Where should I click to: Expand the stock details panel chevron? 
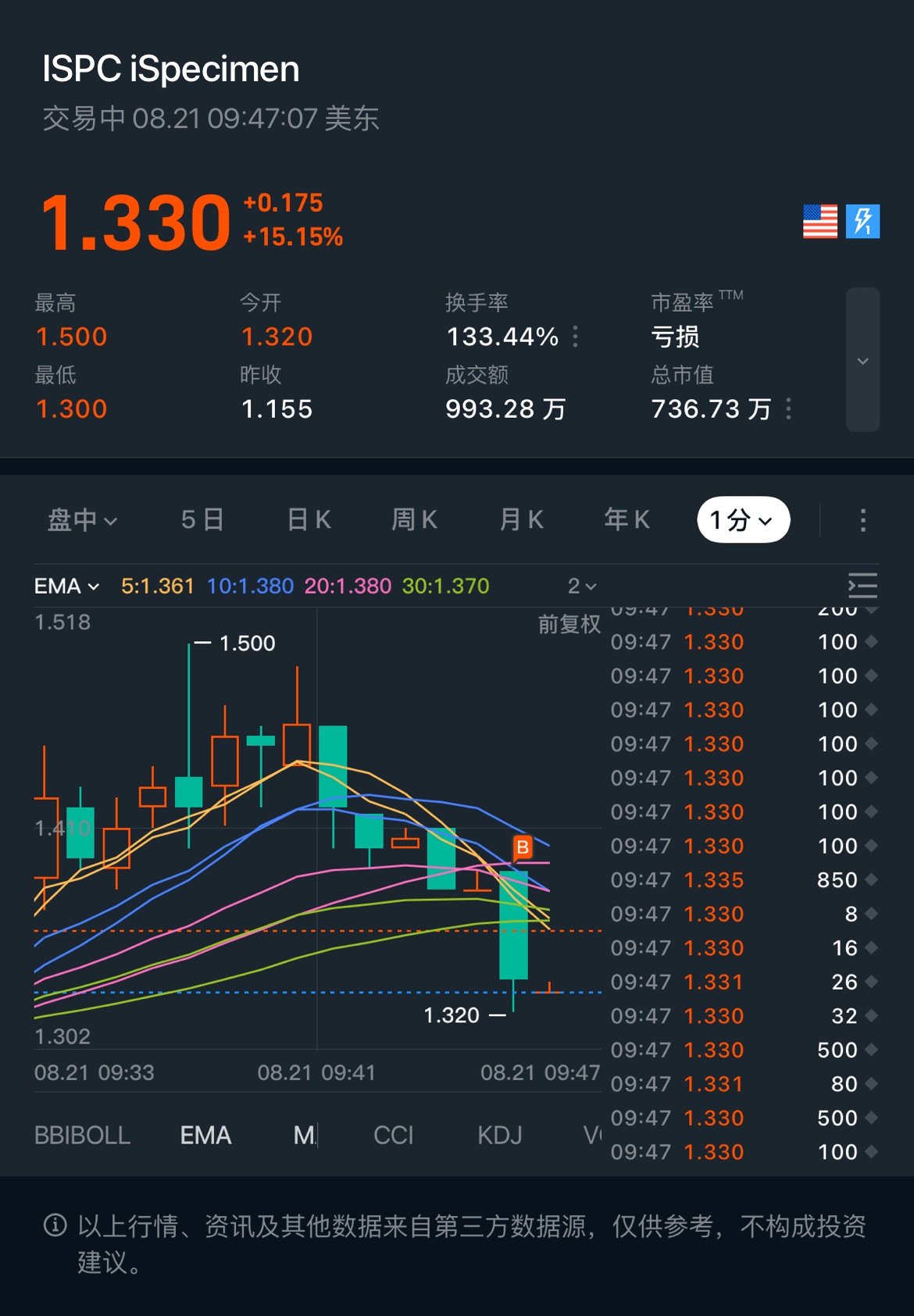click(862, 360)
